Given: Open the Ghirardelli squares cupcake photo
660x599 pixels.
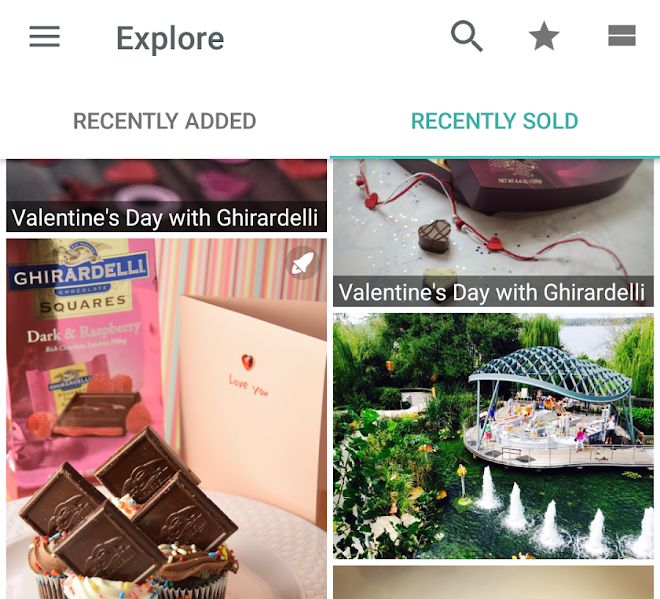Looking at the screenshot, I should (x=166, y=420).
